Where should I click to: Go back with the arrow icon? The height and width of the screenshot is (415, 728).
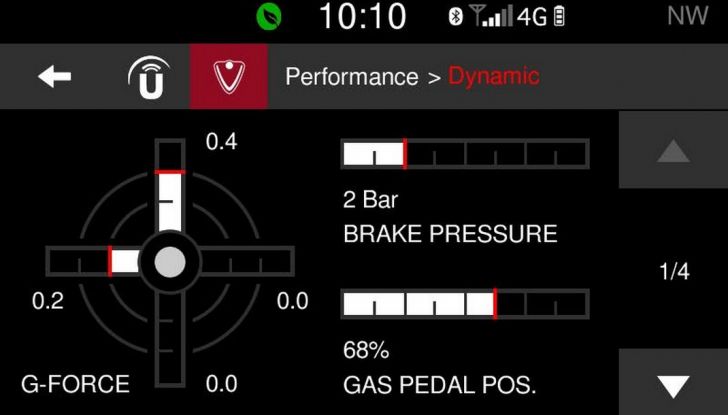(x=54, y=77)
